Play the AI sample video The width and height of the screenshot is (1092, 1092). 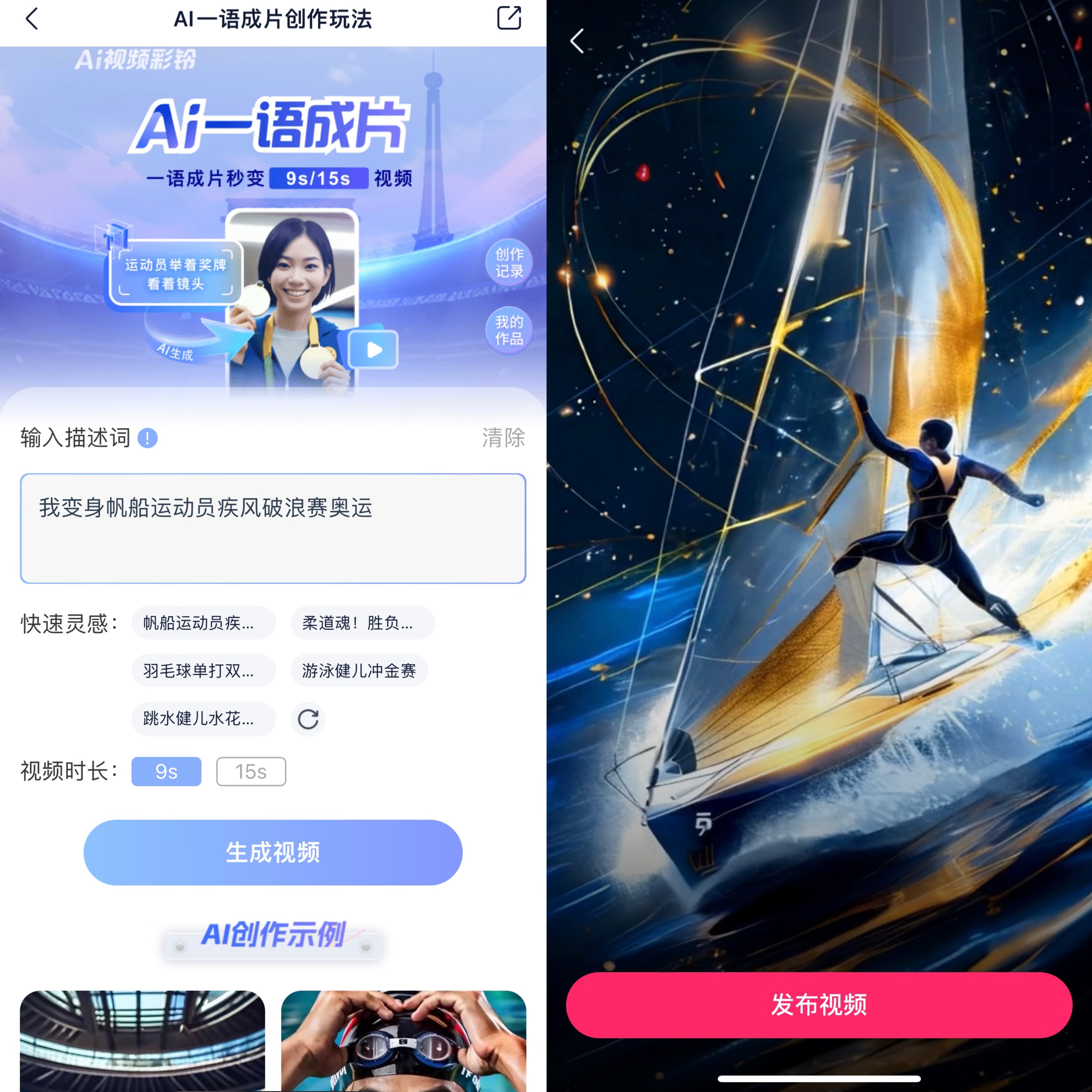tap(373, 350)
